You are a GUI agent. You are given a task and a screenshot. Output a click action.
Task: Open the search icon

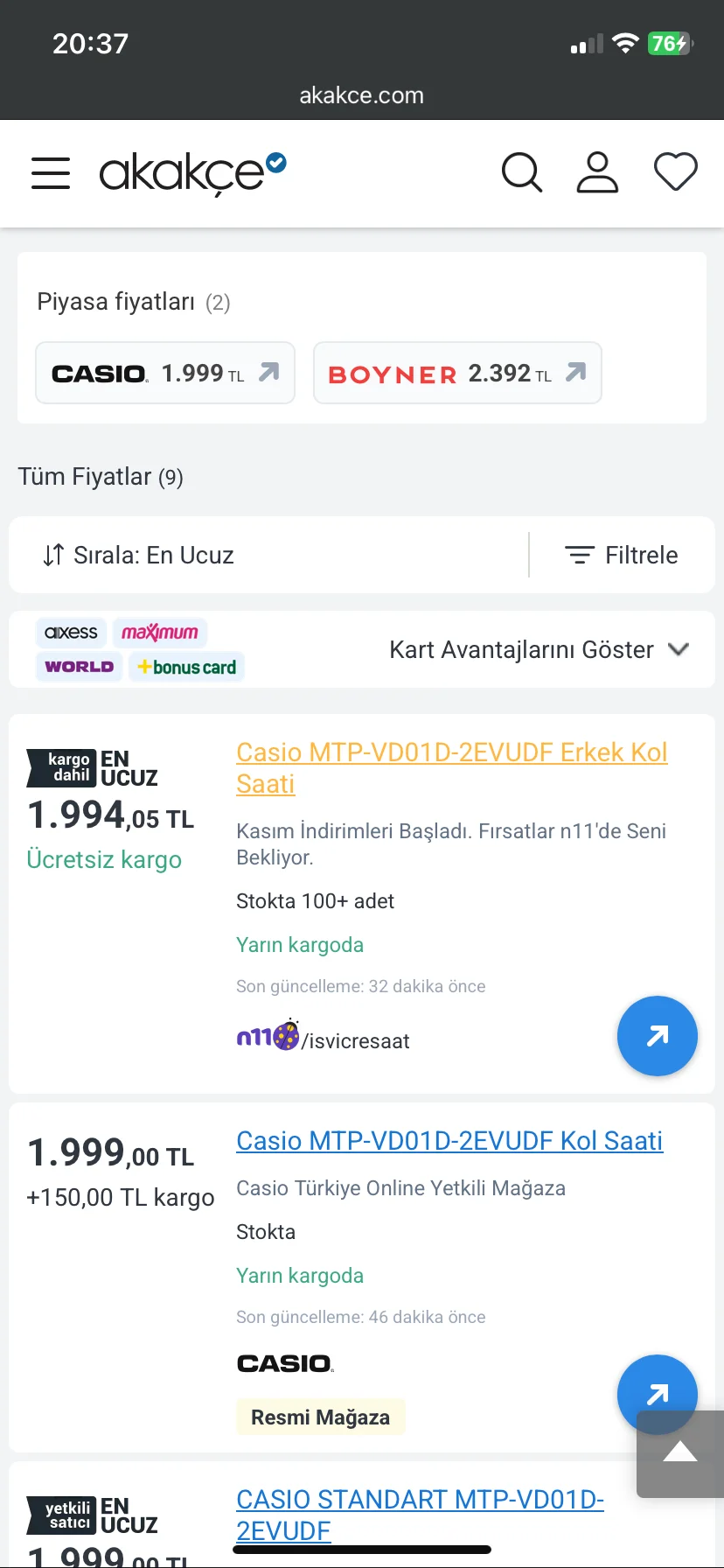point(522,171)
